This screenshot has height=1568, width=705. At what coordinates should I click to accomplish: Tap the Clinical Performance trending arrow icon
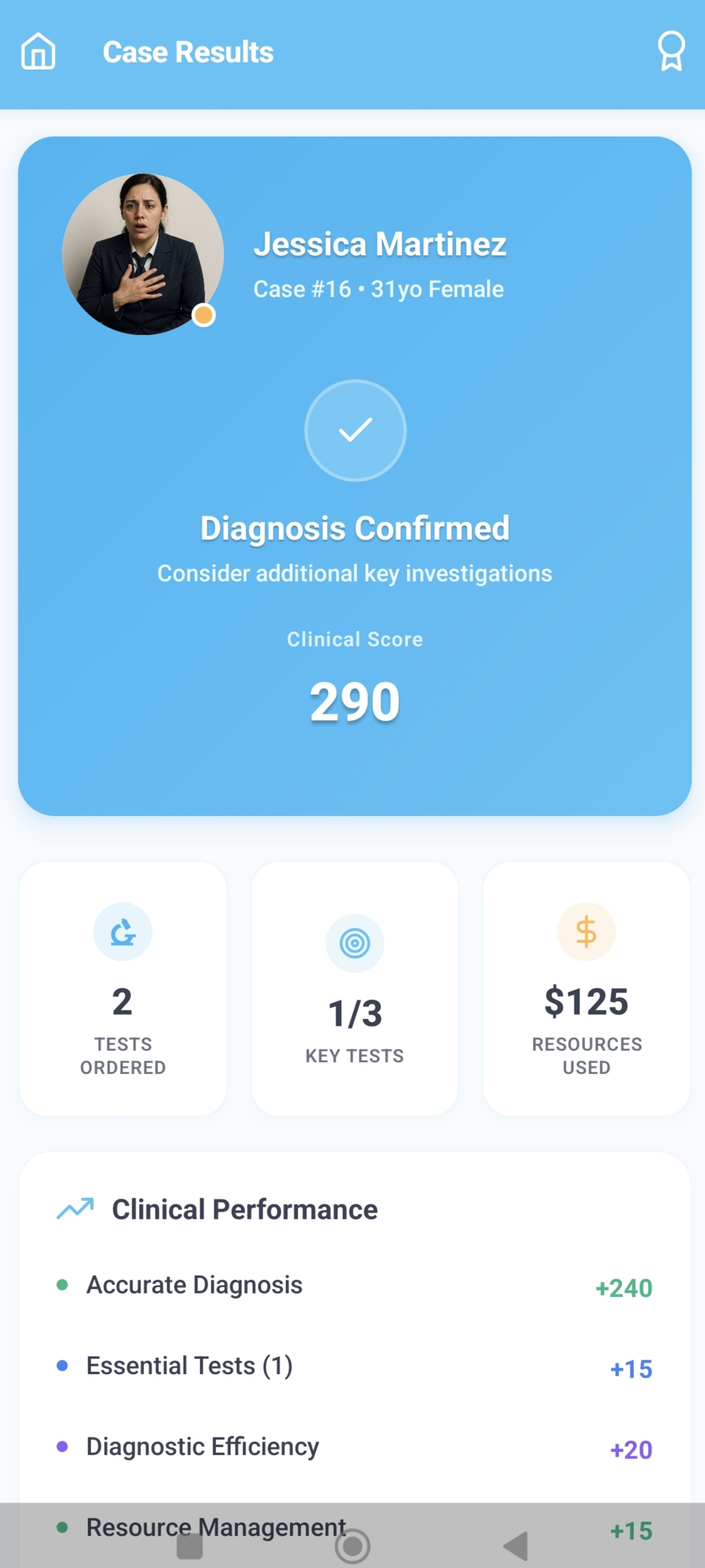point(75,1208)
